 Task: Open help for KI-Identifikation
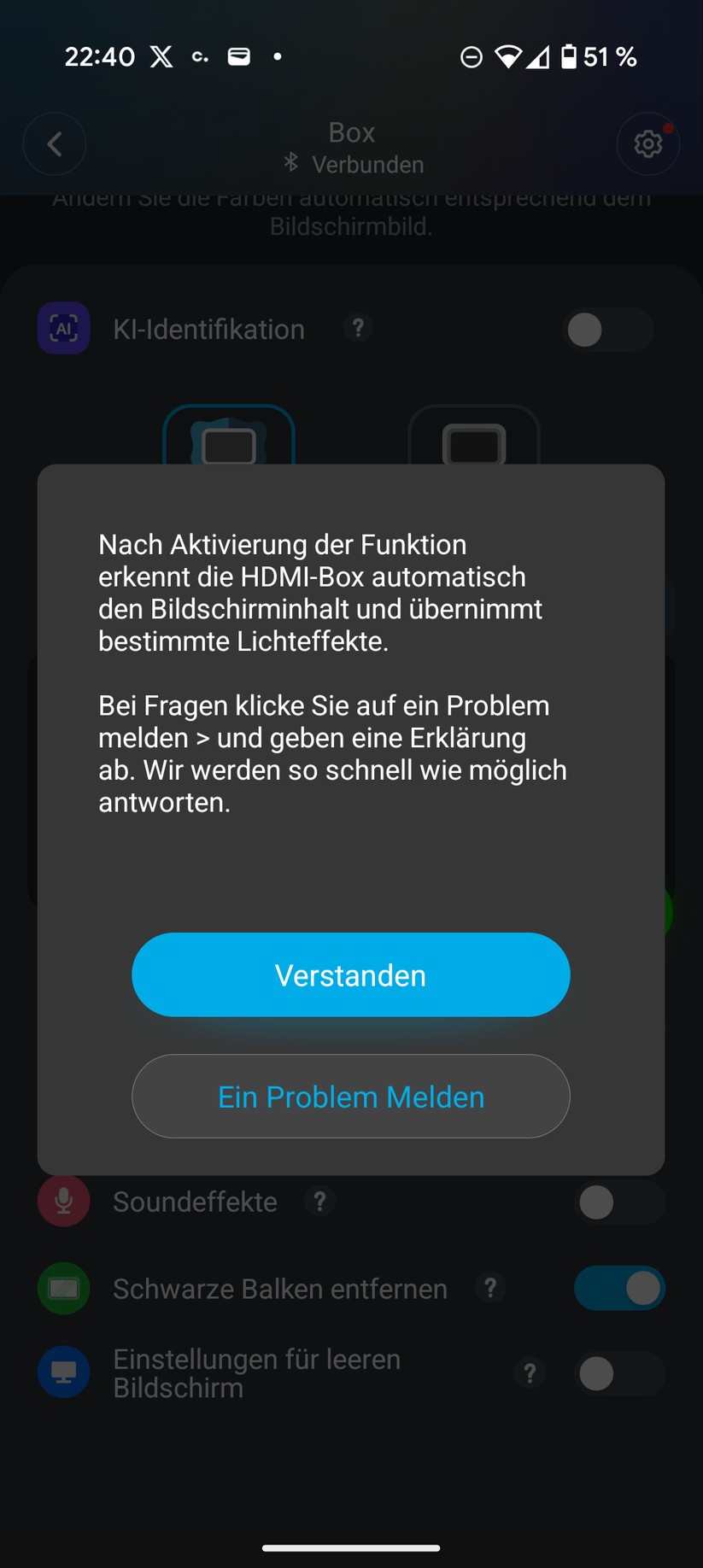coord(359,328)
